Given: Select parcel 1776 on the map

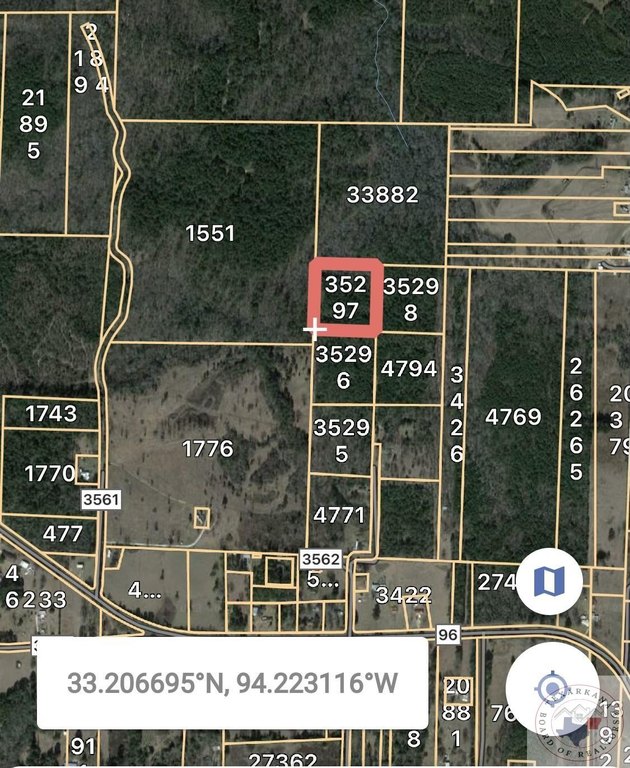Looking at the screenshot, I should (x=208, y=449).
